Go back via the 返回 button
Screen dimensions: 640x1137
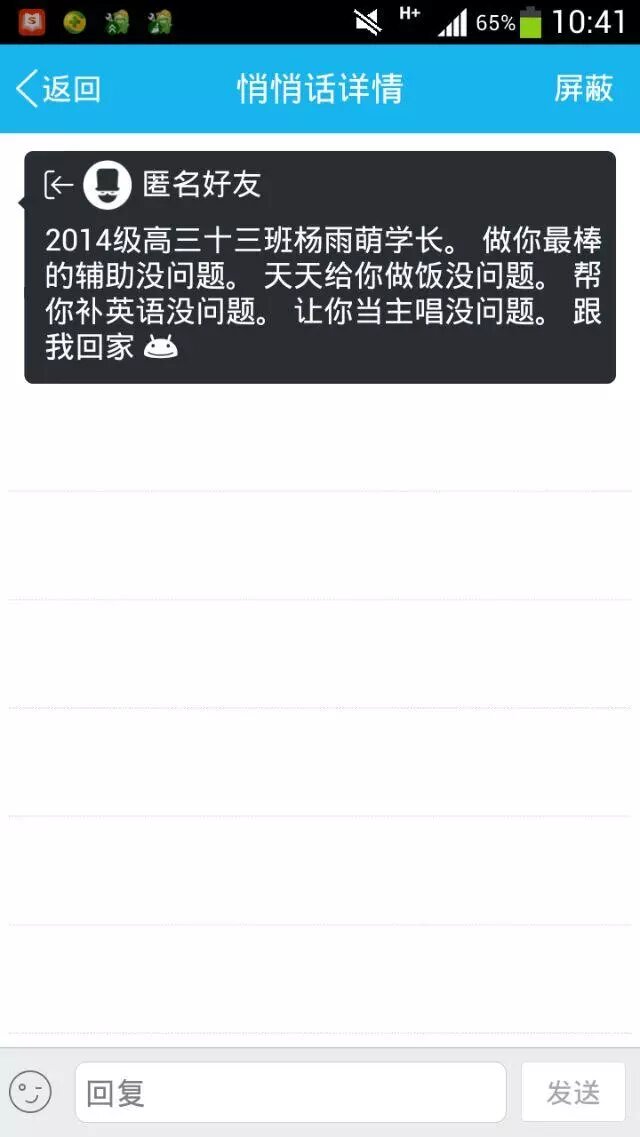tap(58, 89)
